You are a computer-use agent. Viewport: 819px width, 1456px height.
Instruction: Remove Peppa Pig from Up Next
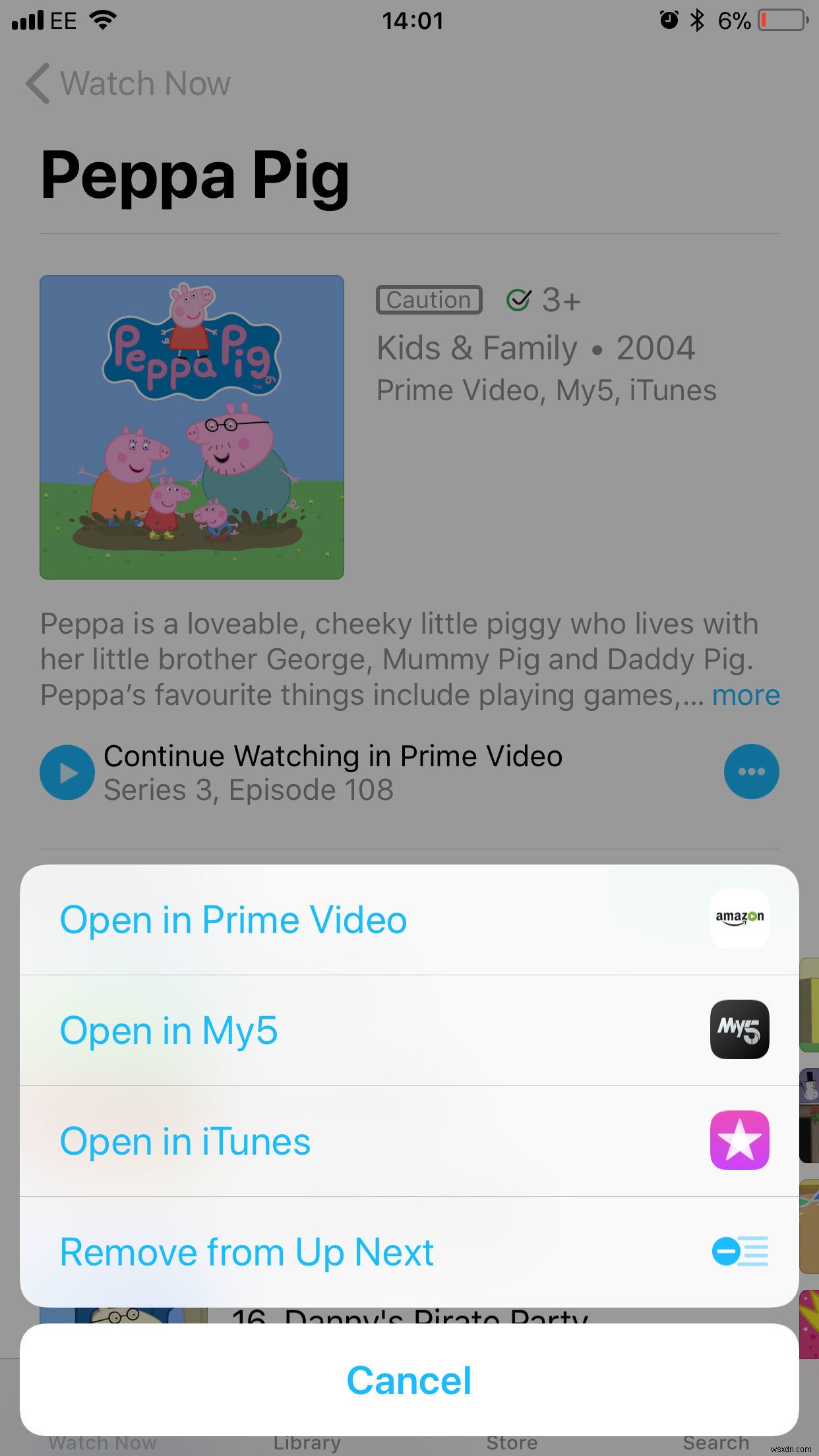pos(409,1252)
